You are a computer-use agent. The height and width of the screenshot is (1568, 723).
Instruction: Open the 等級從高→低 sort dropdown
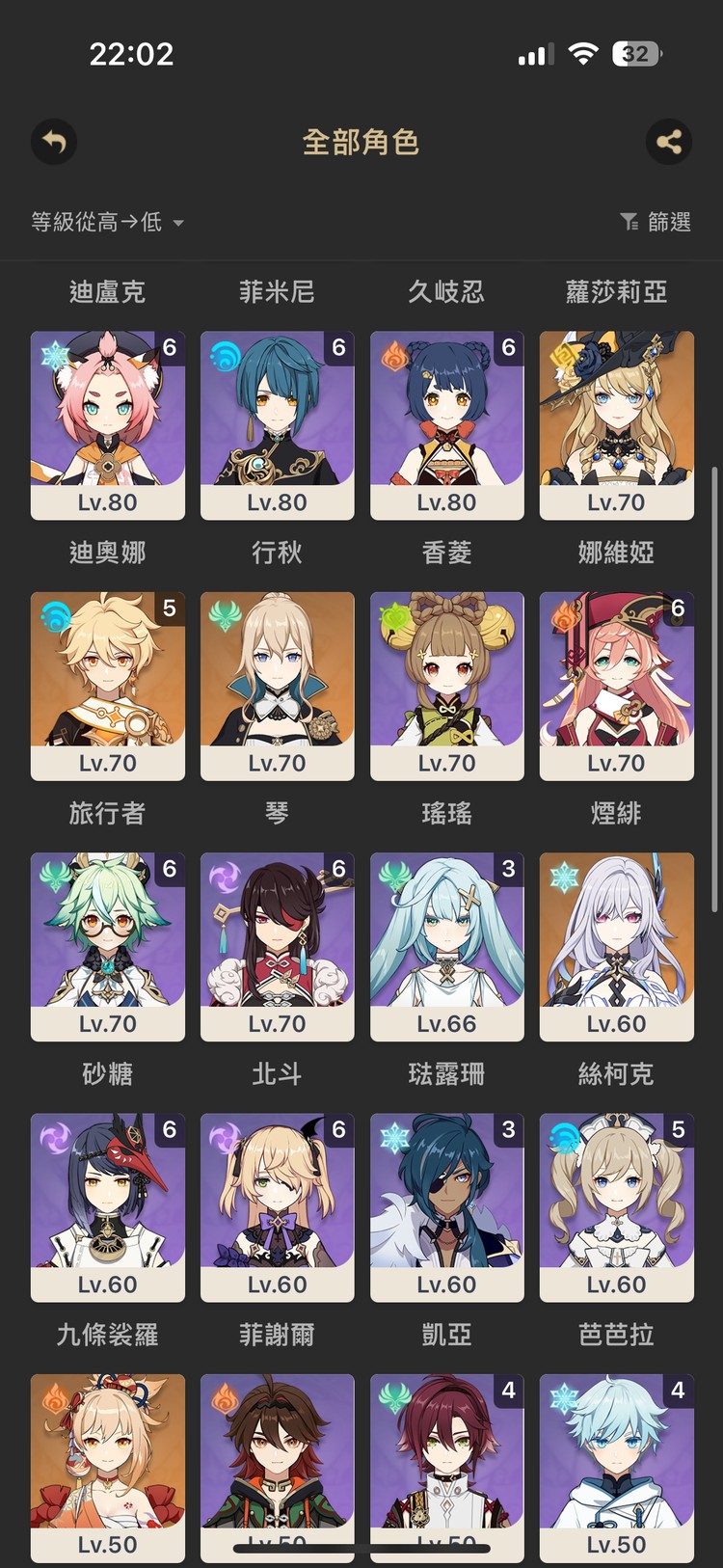107,223
